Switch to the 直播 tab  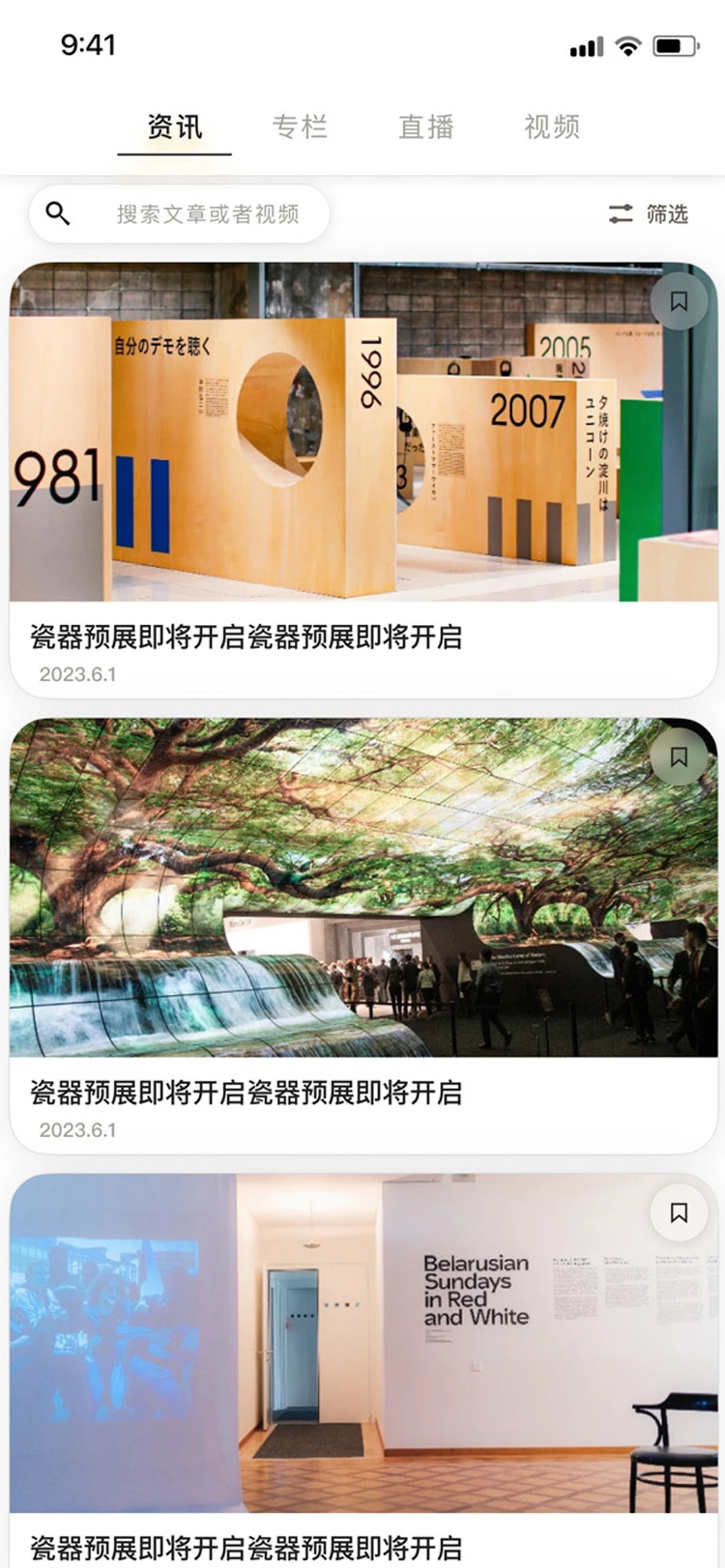tap(426, 127)
